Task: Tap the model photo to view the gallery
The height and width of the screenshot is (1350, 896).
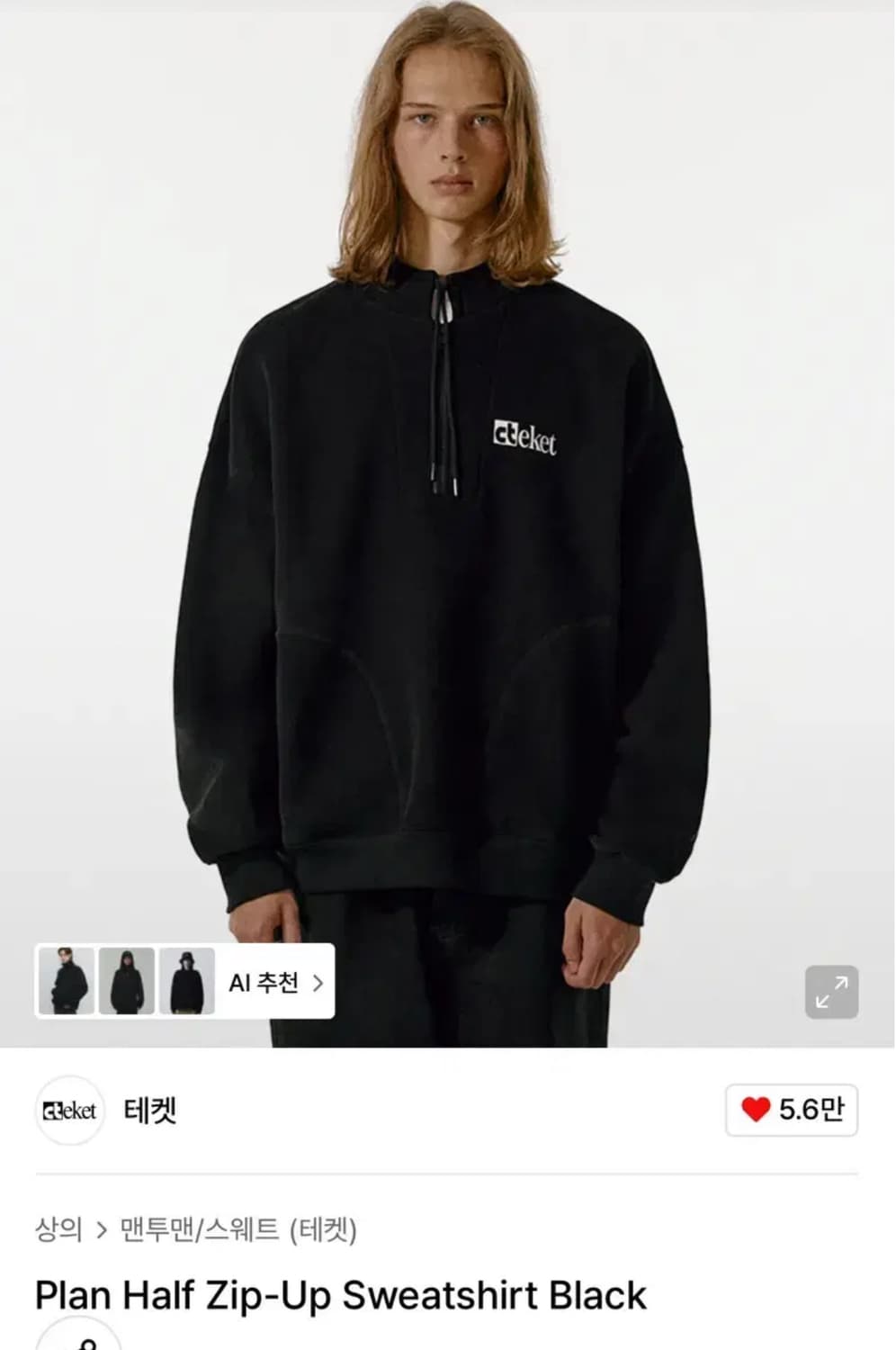Action: 448,495
